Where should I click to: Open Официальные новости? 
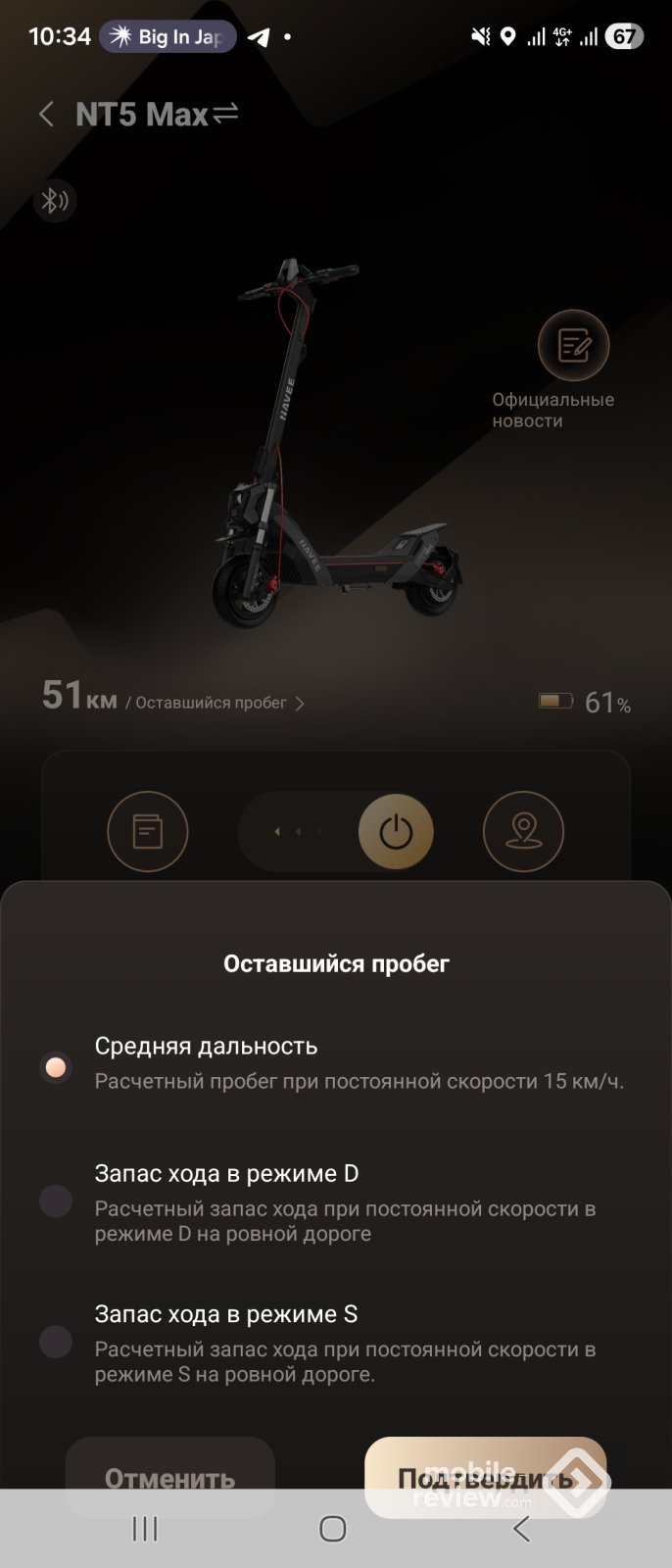573,347
